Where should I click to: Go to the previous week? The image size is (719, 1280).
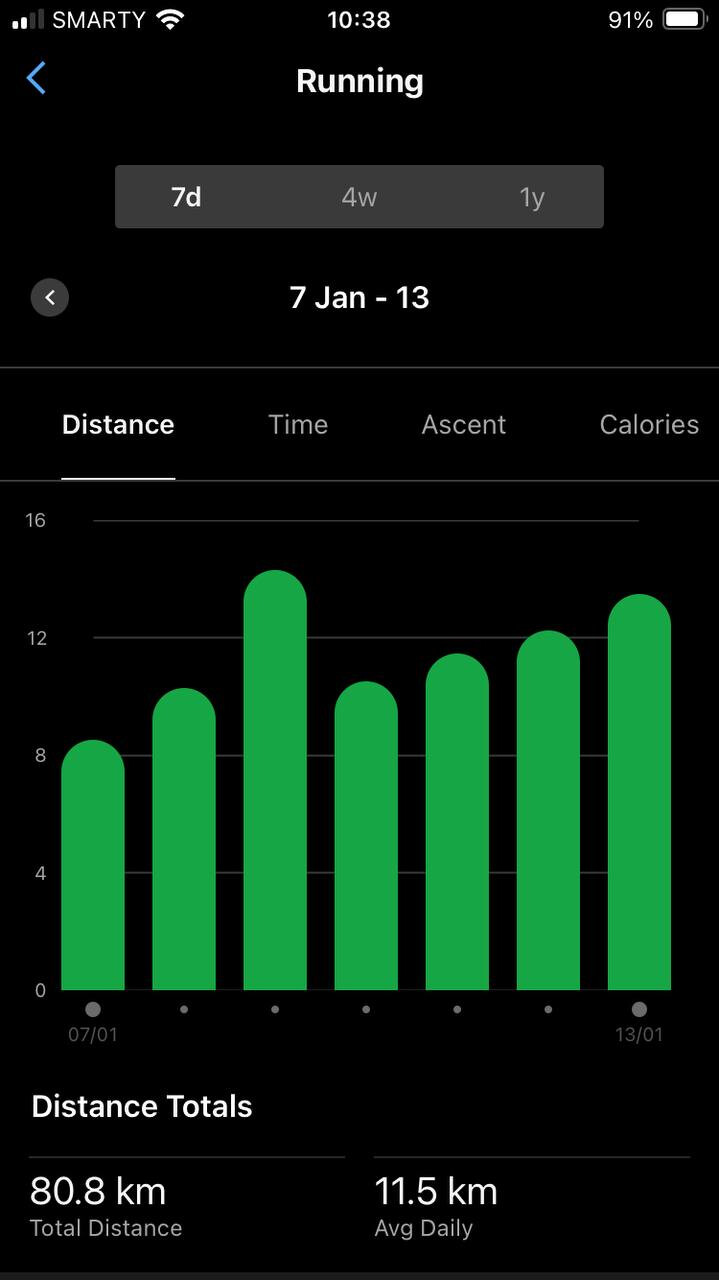pyautogui.click(x=50, y=297)
